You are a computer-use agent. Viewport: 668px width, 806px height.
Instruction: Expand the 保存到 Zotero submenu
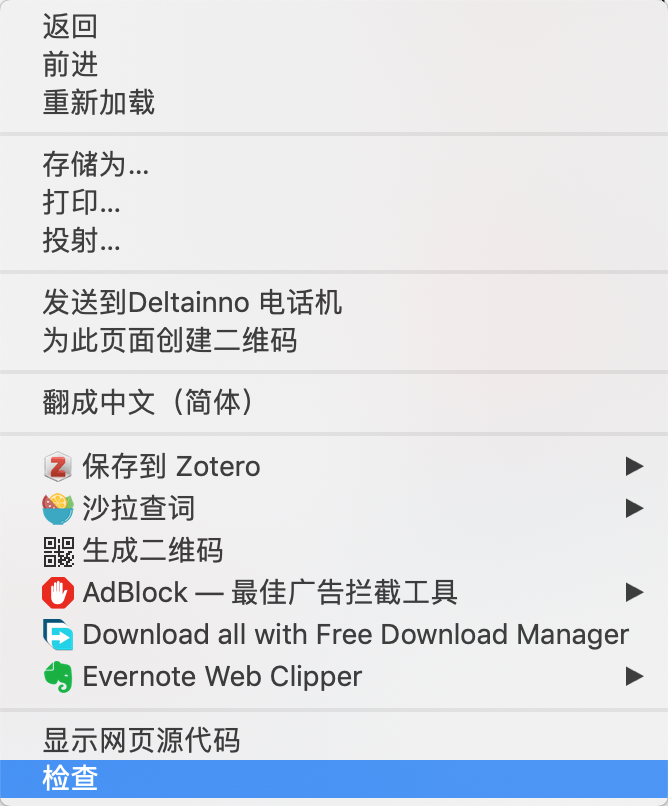[171, 466]
